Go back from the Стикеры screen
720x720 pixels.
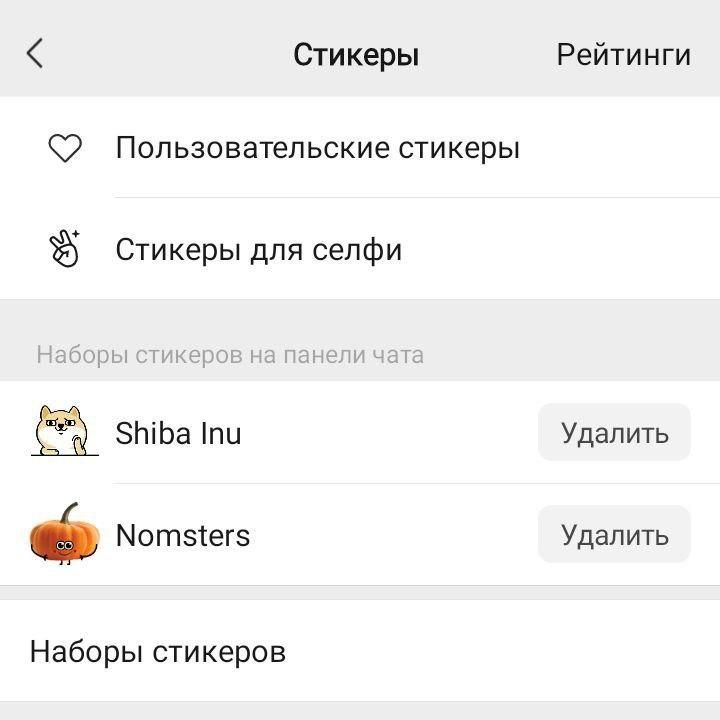tap(35, 53)
